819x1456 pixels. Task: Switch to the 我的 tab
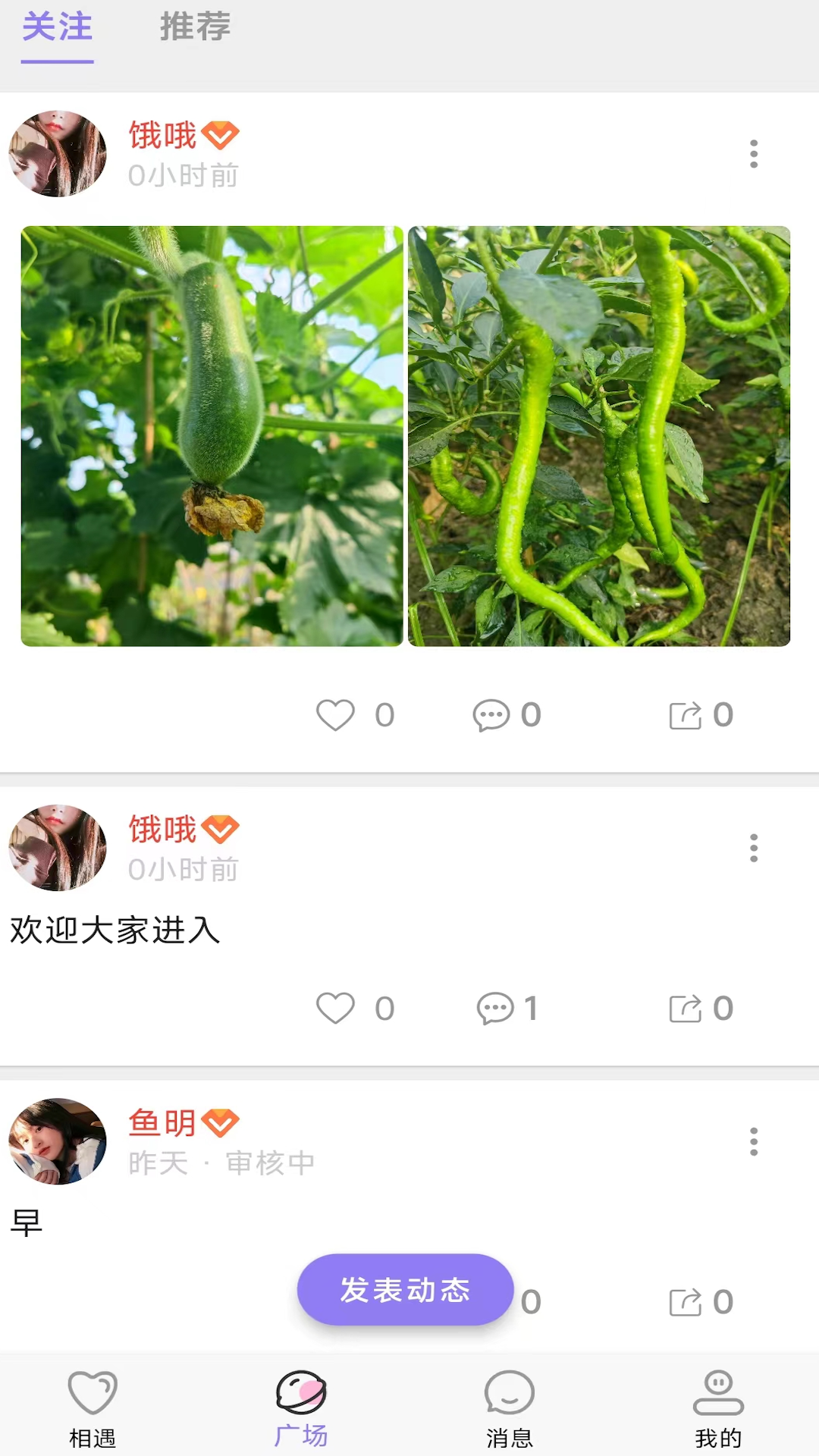point(718,1408)
